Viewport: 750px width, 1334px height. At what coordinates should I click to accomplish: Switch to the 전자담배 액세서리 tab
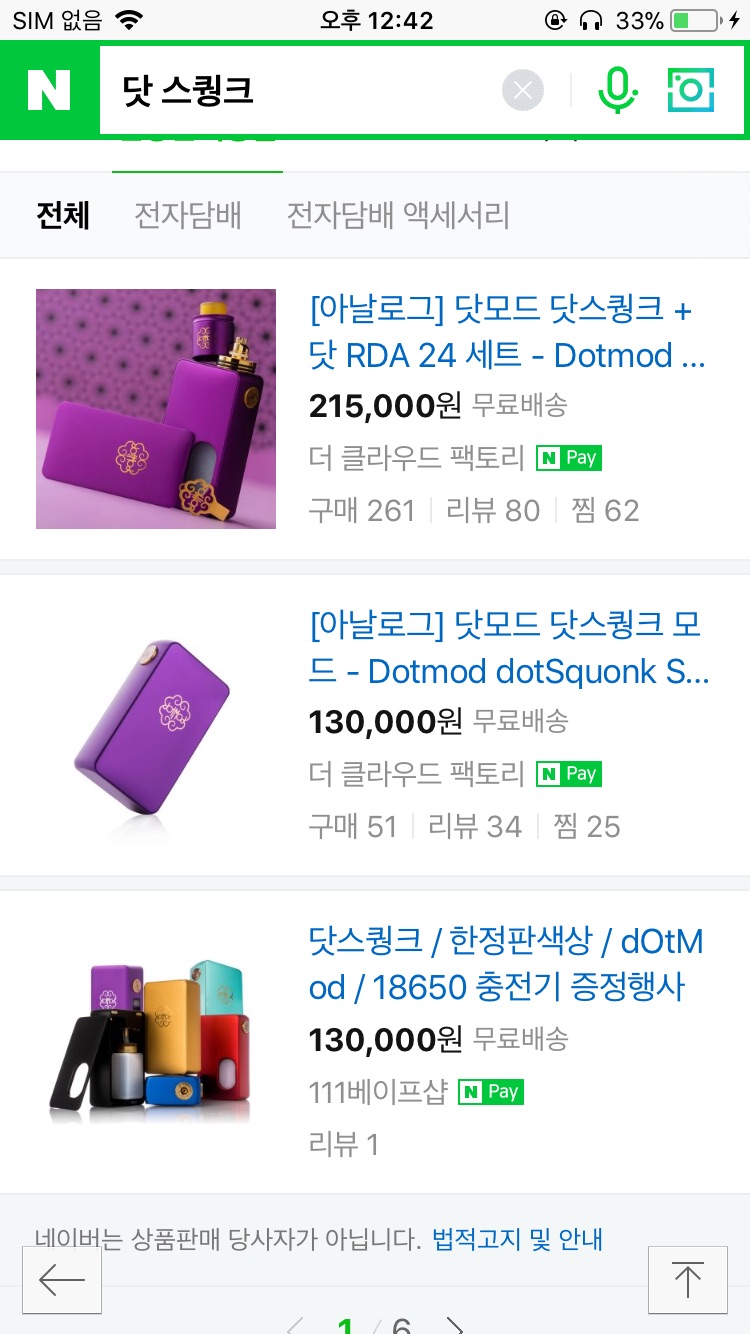click(x=398, y=215)
